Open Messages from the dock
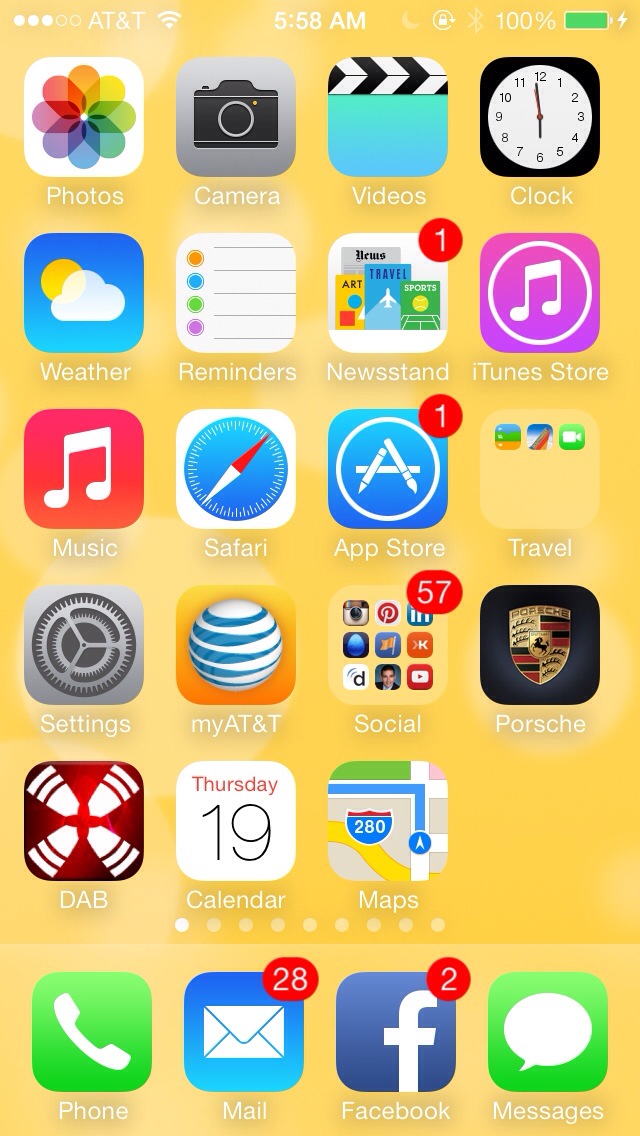 pyautogui.click(x=548, y=1032)
